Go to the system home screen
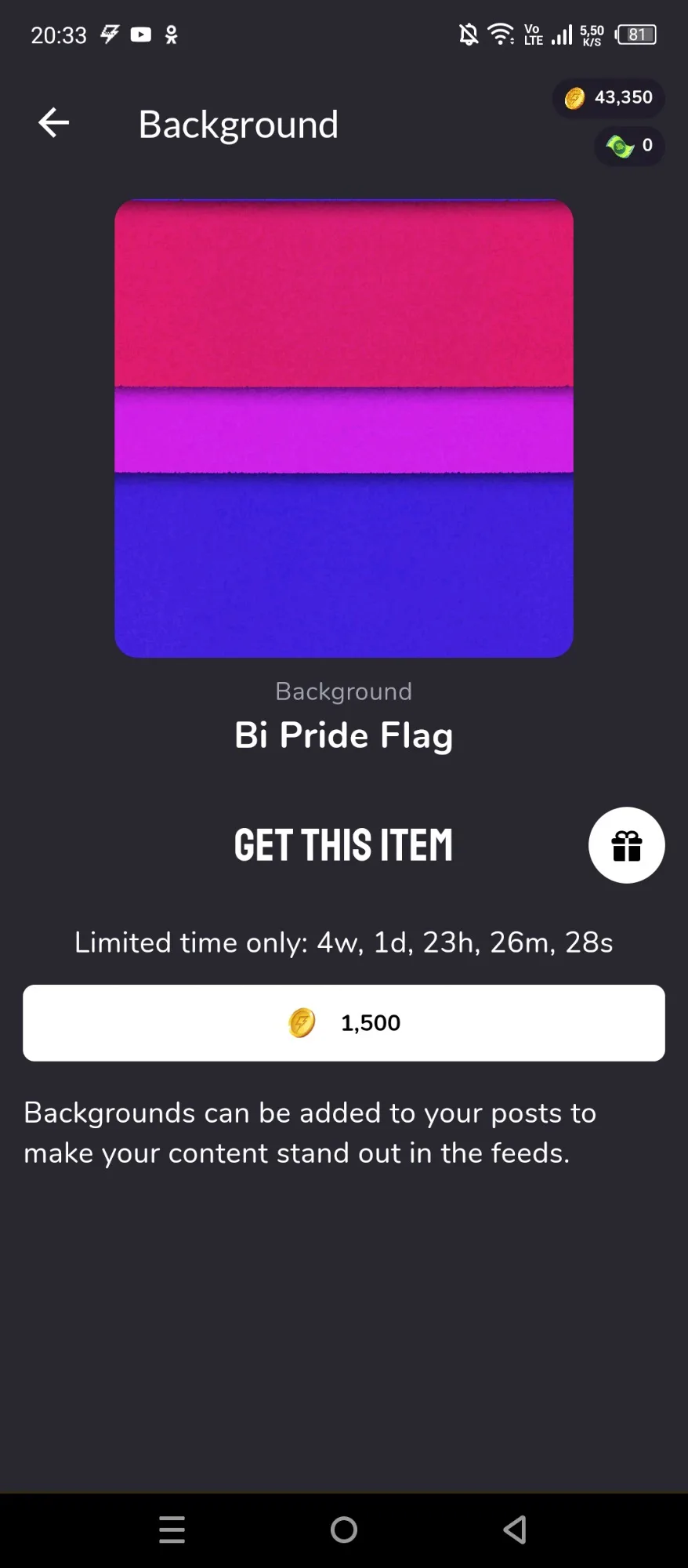 pyautogui.click(x=344, y=1530)
